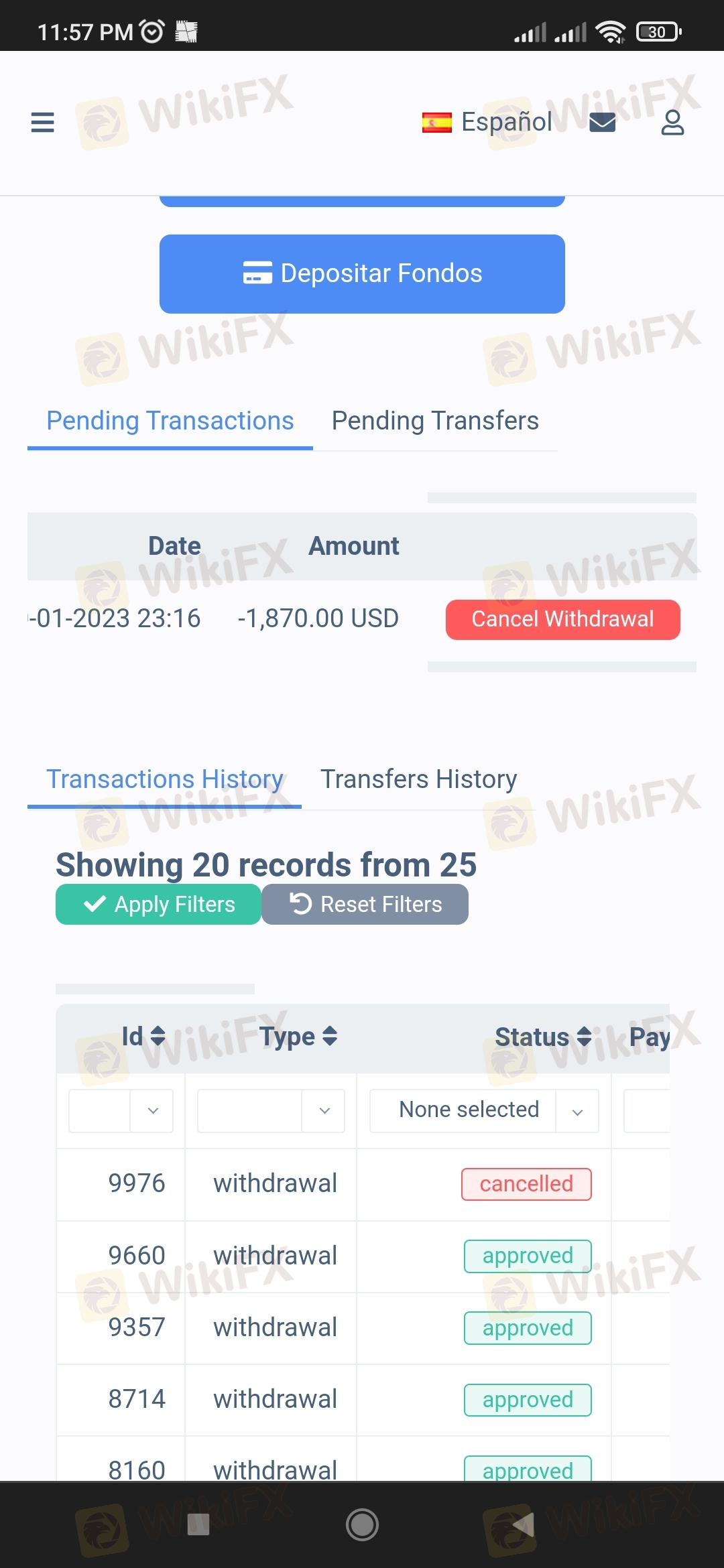This screenshot has height=1568, width=724.
Task: Switch to Transfers History tab
Action: pos(419,779)
